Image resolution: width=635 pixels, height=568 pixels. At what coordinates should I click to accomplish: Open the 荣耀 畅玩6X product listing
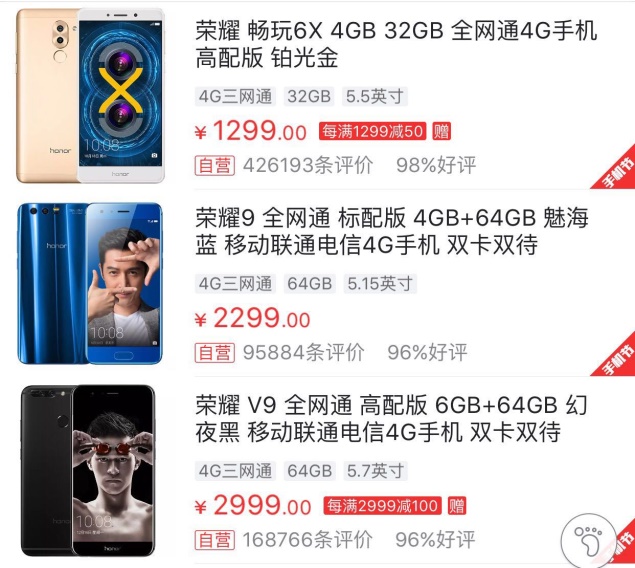pyautogui.click(x=395, y=45)
